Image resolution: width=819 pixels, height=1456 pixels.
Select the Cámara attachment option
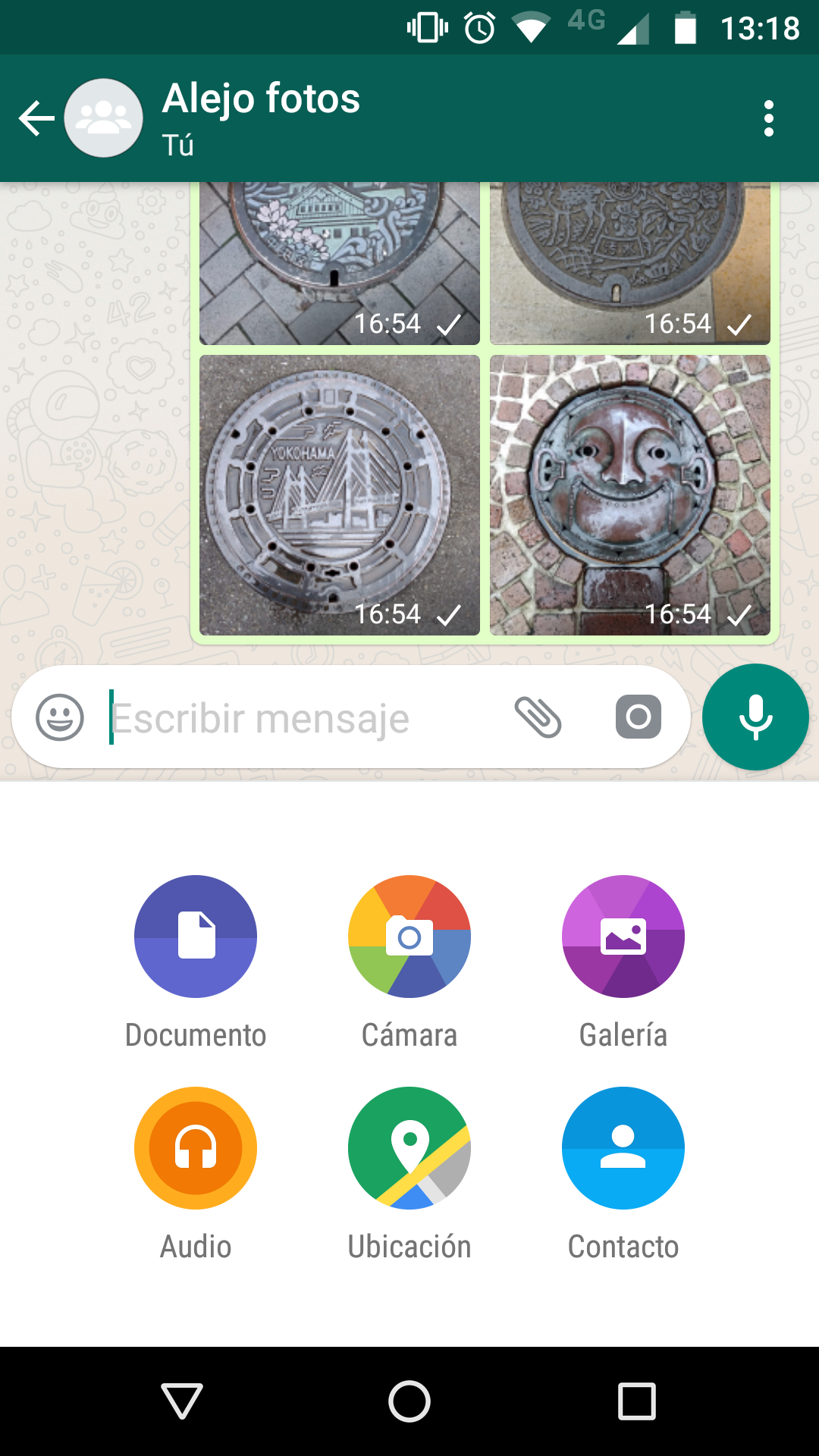[409, 937]
